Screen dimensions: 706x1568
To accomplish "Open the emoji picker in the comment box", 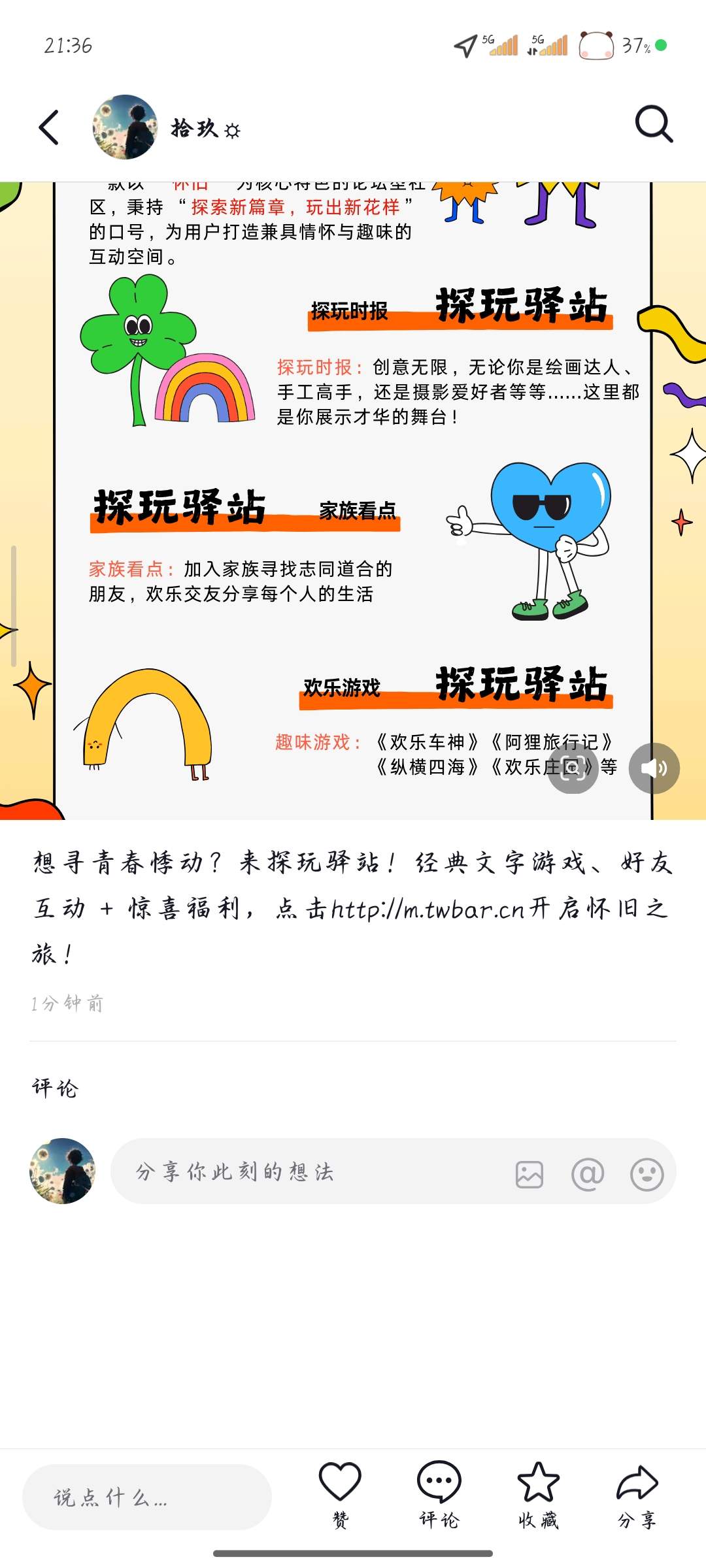I will point(647,1174).
